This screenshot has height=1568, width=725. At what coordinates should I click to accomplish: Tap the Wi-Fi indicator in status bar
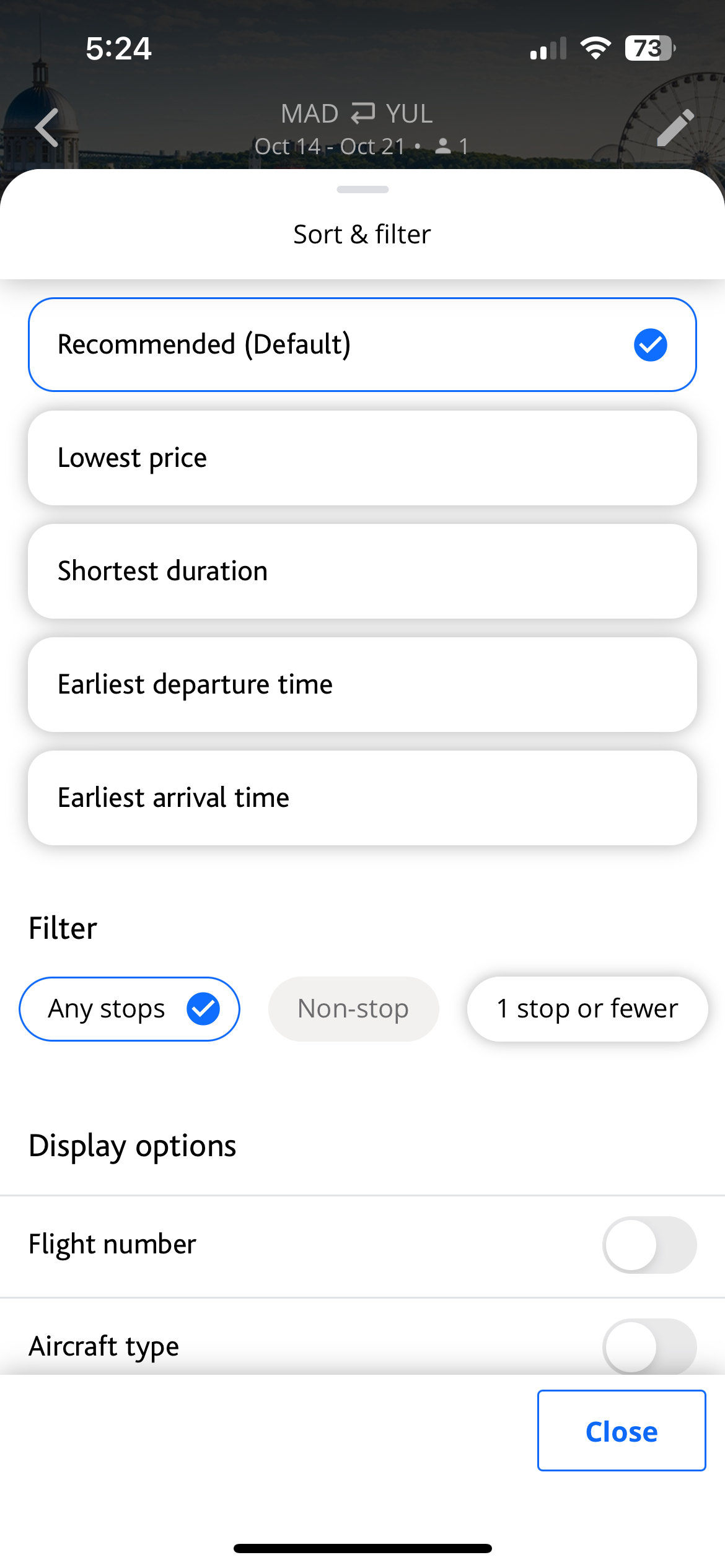click(596, 48)
